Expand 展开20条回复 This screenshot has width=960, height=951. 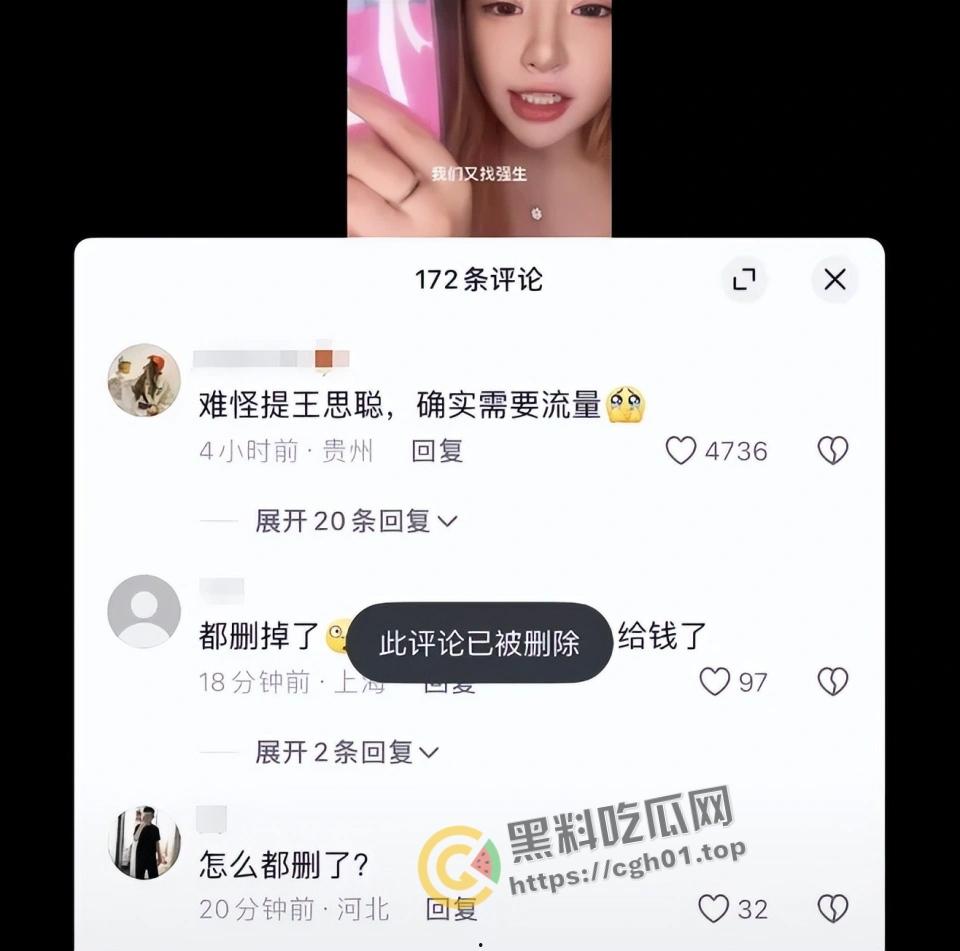(x=355, y=521)
